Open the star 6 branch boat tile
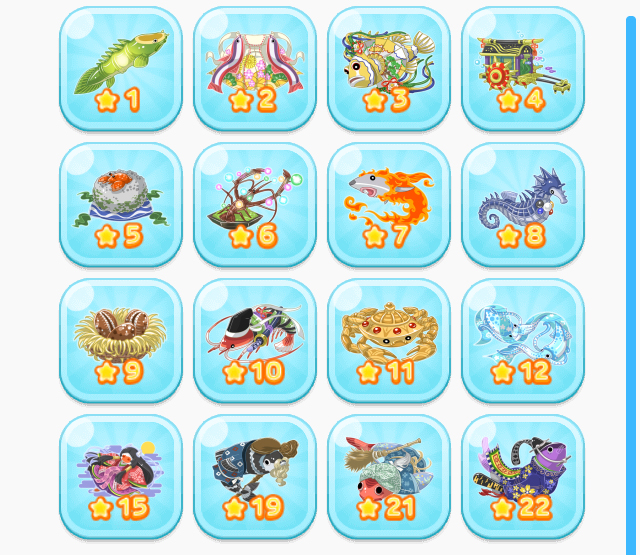 point(255,204)
